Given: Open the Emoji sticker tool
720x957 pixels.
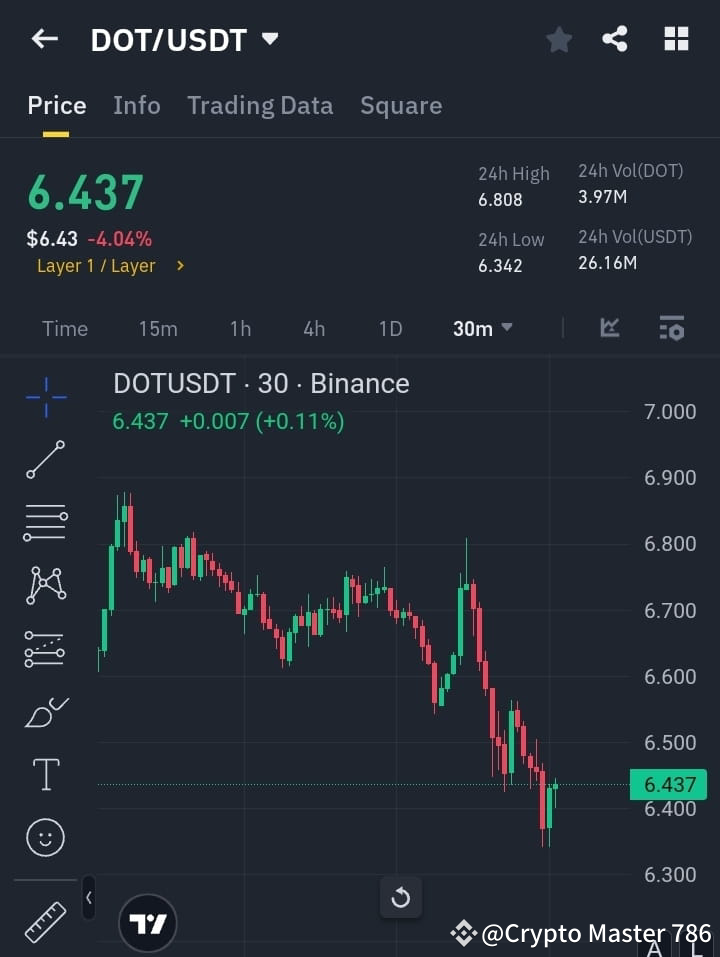Looking at the screenshot, I should [45, 837].
